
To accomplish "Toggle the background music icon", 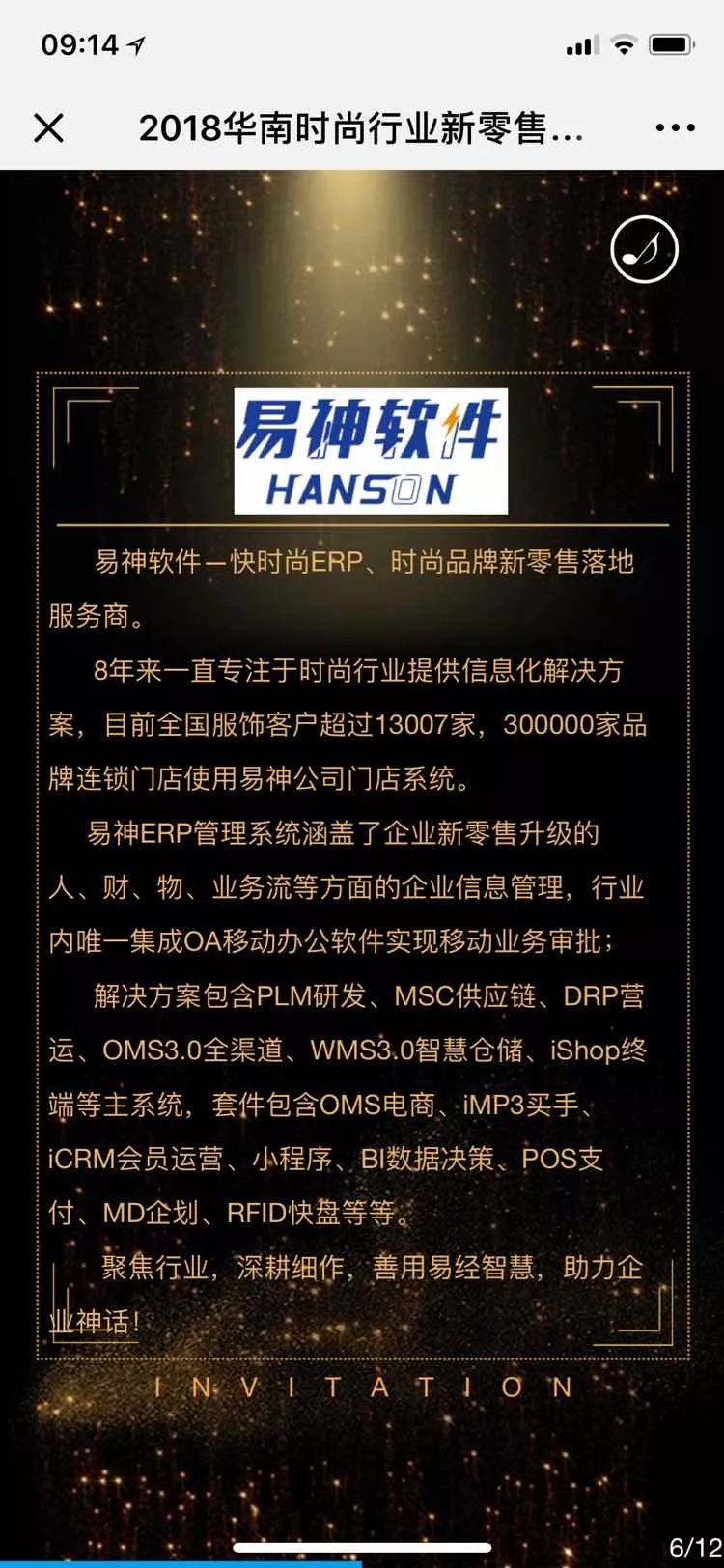I will click(645, 249).
